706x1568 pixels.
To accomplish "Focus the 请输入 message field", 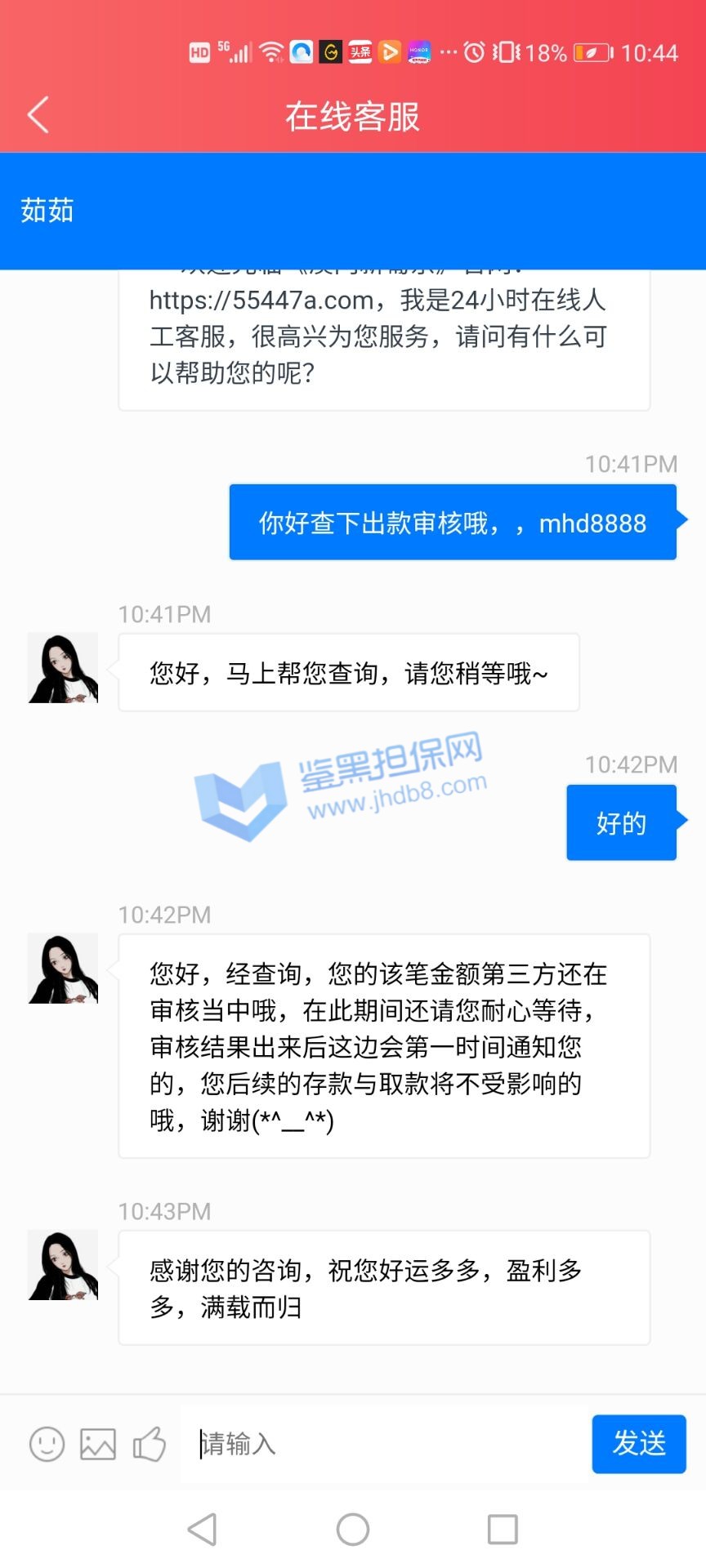I will 384,1444.
